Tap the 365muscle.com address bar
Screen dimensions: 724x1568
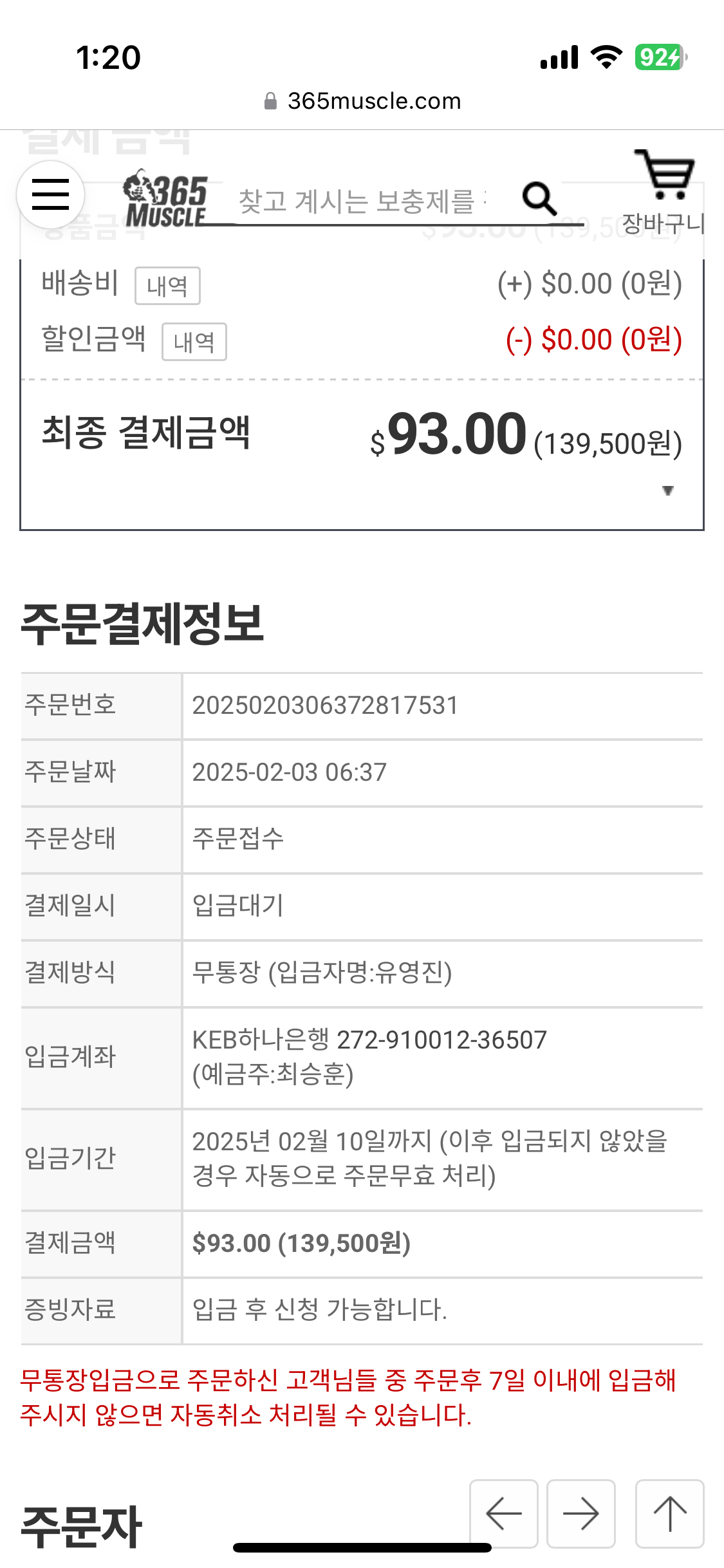click(362, 101)
